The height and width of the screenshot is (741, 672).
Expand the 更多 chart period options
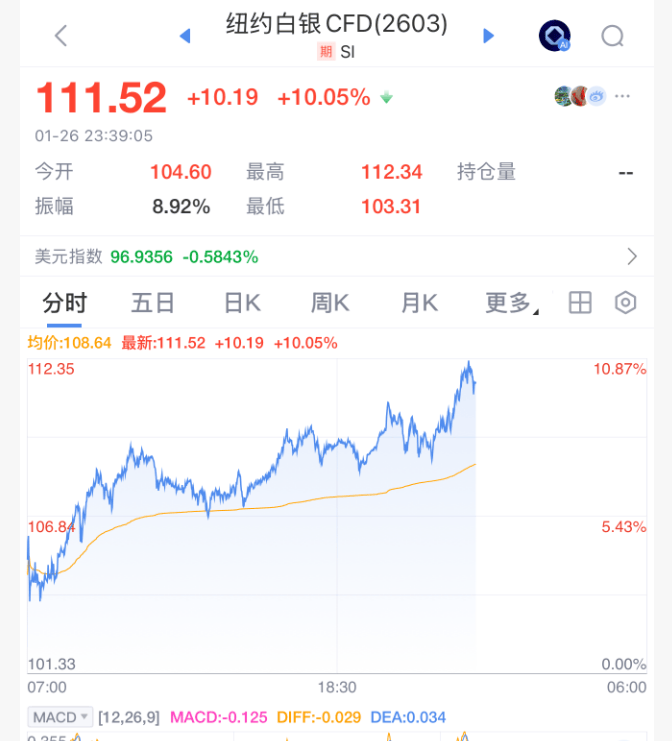tap(510, 303)
